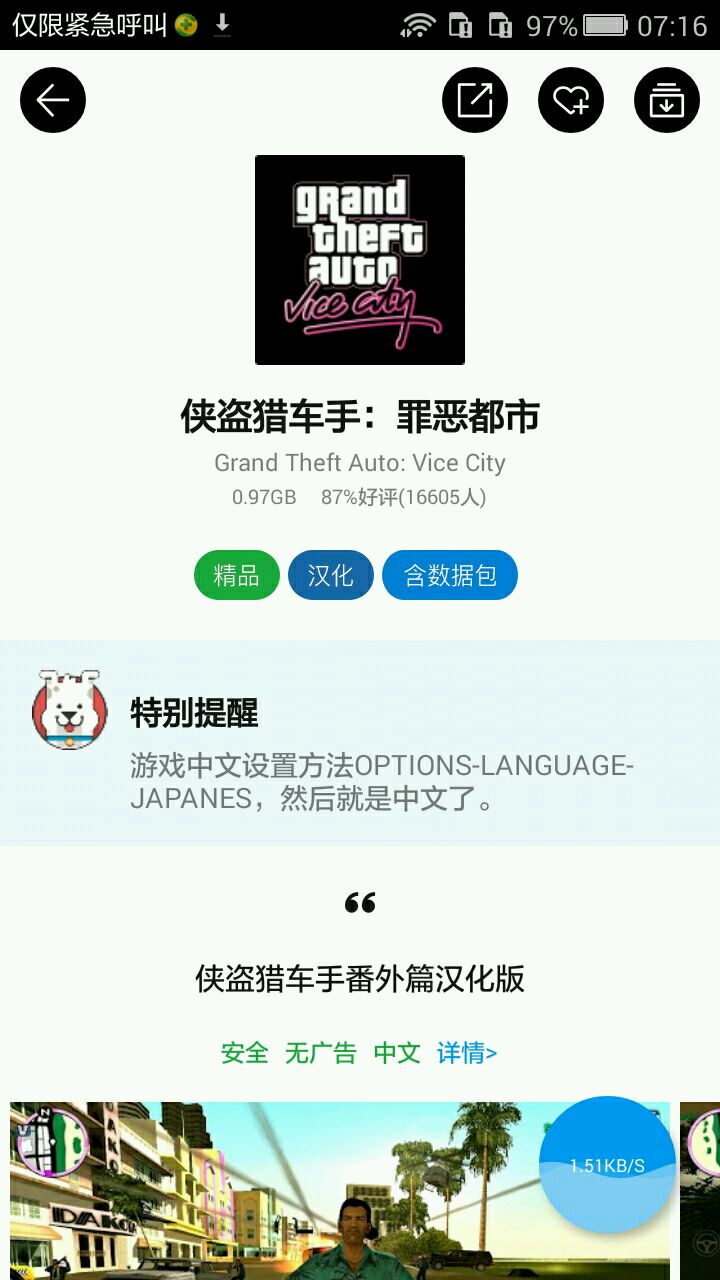Select the 汉化 tag chip
720x1280 pixels.
[x=330, y=576]
